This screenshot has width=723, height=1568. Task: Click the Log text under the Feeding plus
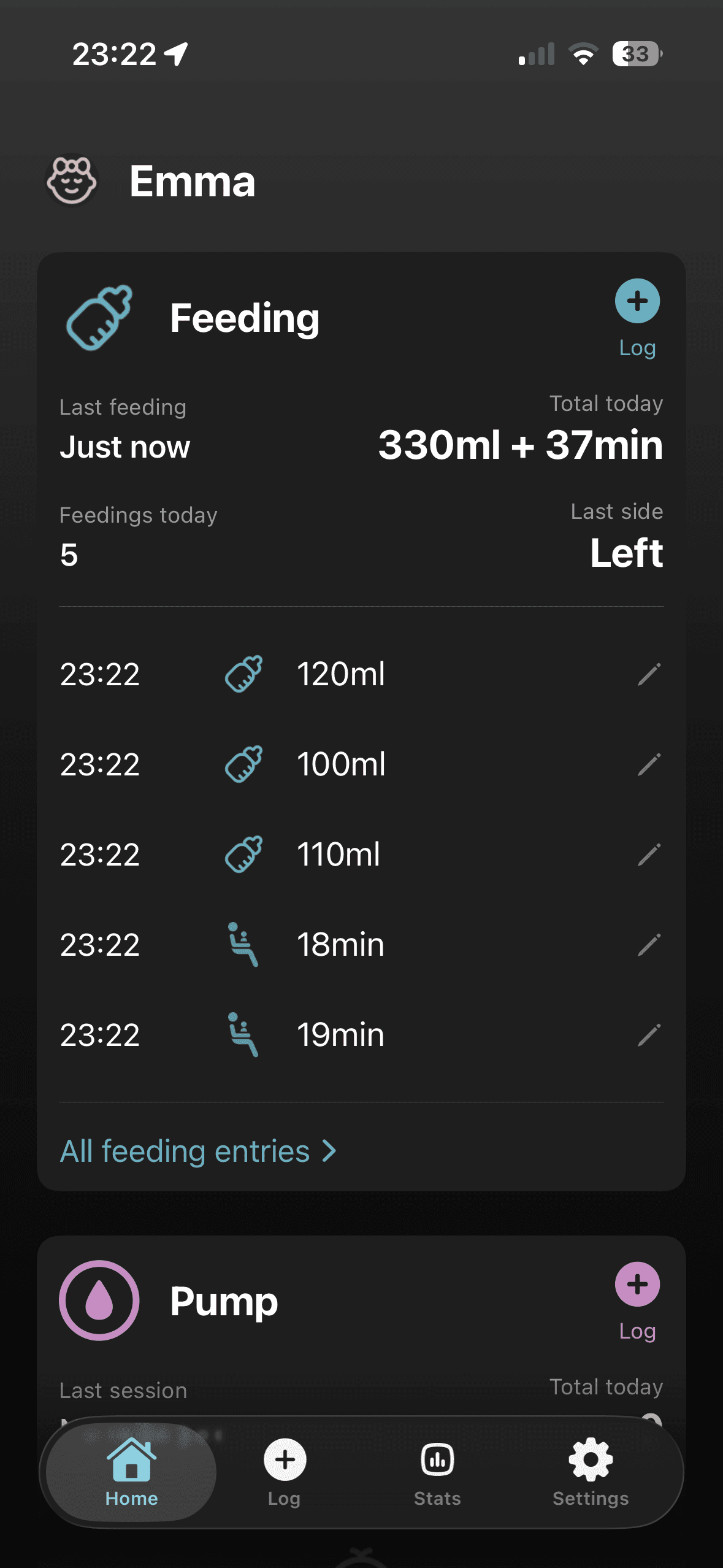[638, 348]
